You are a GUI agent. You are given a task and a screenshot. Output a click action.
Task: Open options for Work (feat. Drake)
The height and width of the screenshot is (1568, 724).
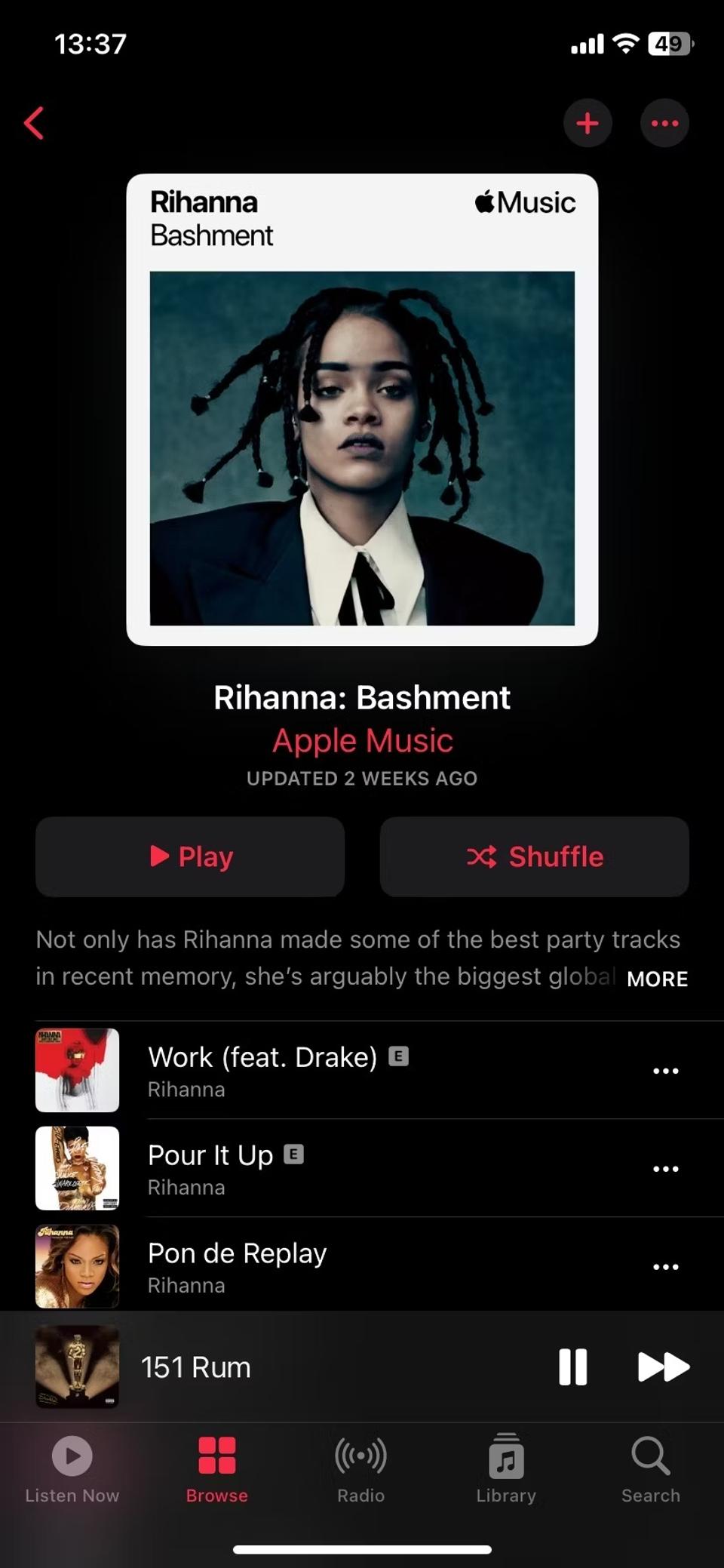click(665, 1071)
